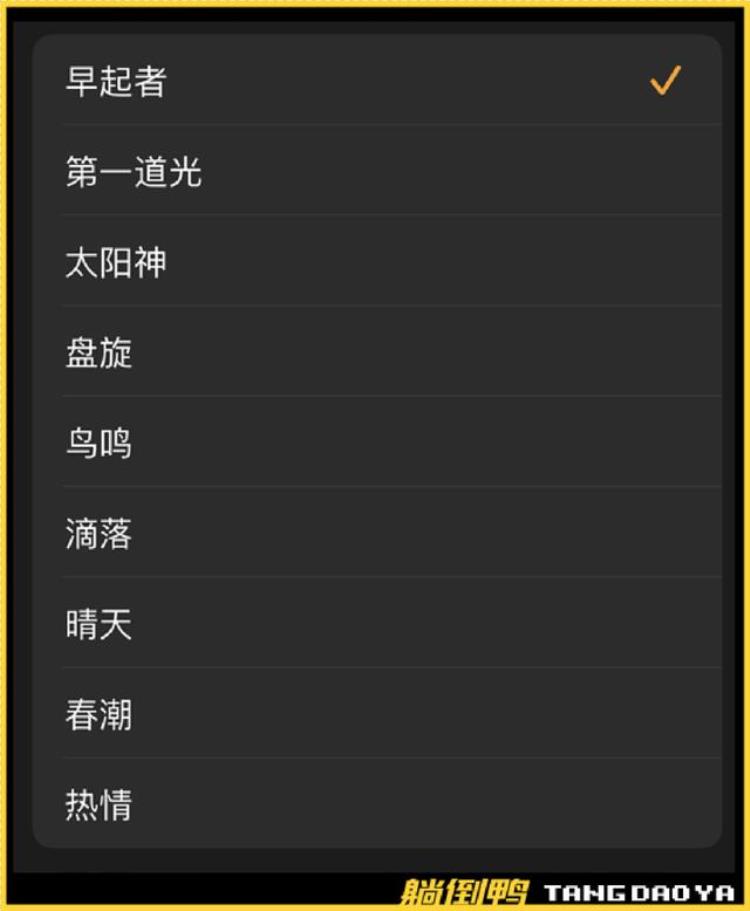The width and height of the screenshot is (750, 911).
Task: Select 盘旋 as the sound
Action: [x=99, y=353]
